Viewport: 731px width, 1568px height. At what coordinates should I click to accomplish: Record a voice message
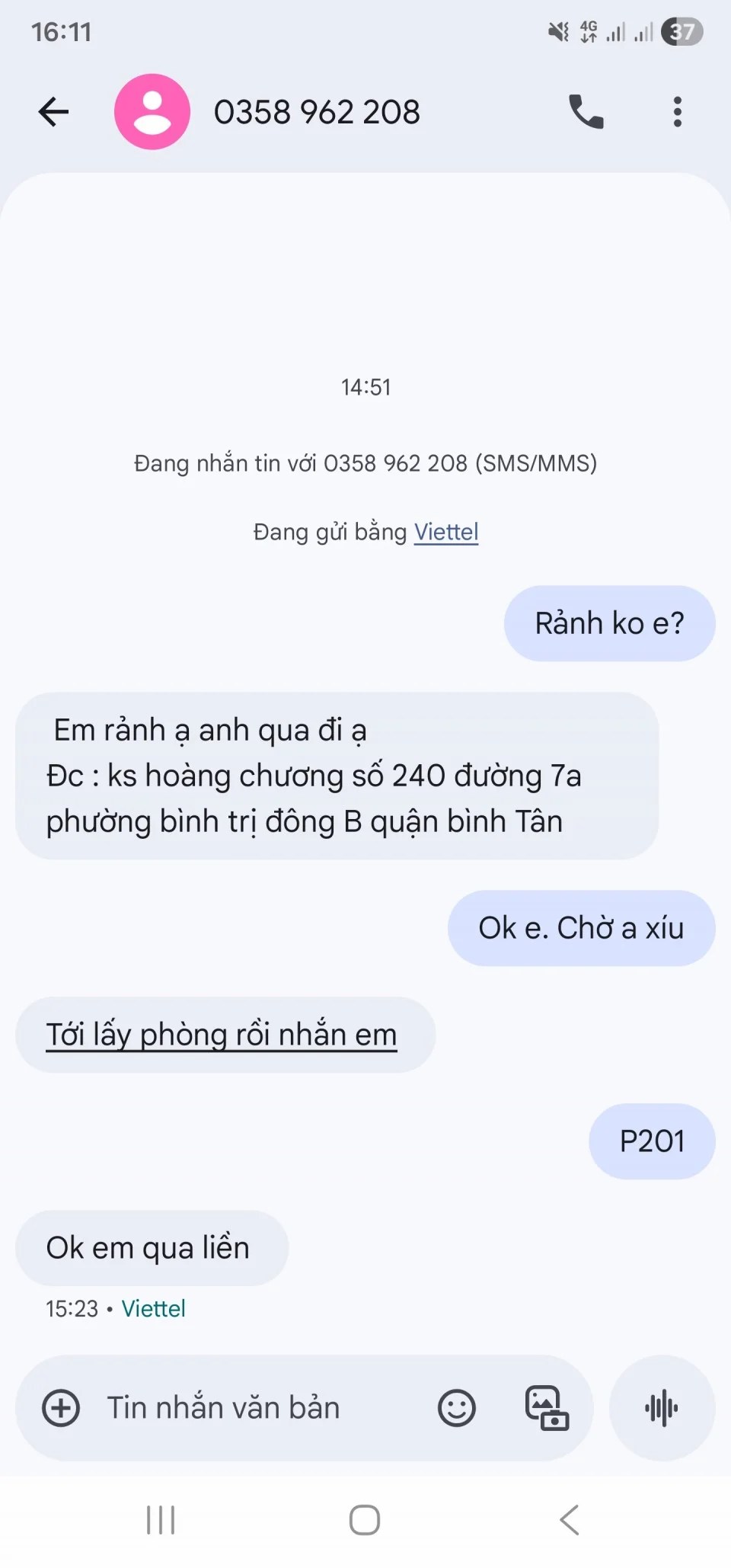[662, 1408]
